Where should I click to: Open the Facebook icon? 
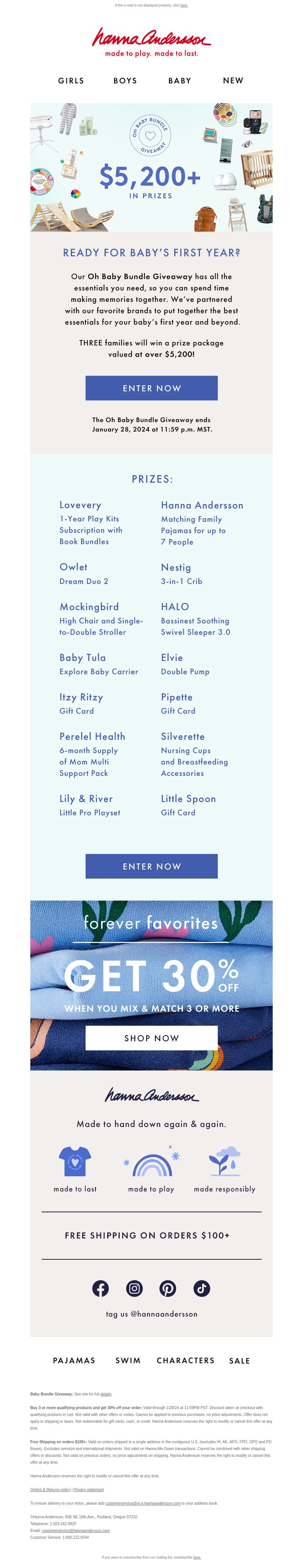coord(100,1288)
